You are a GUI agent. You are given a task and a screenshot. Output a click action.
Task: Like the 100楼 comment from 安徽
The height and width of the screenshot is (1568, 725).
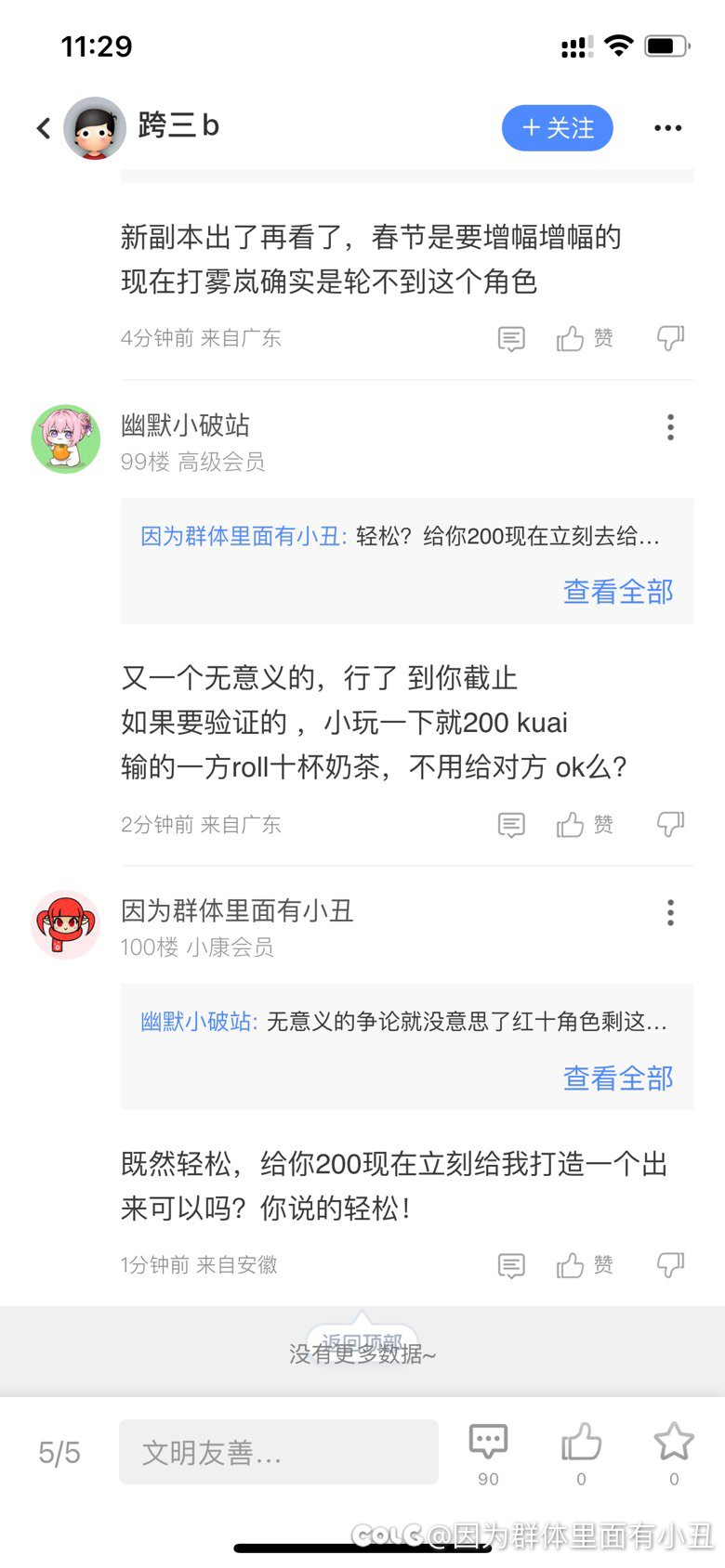click(584, 1265)
